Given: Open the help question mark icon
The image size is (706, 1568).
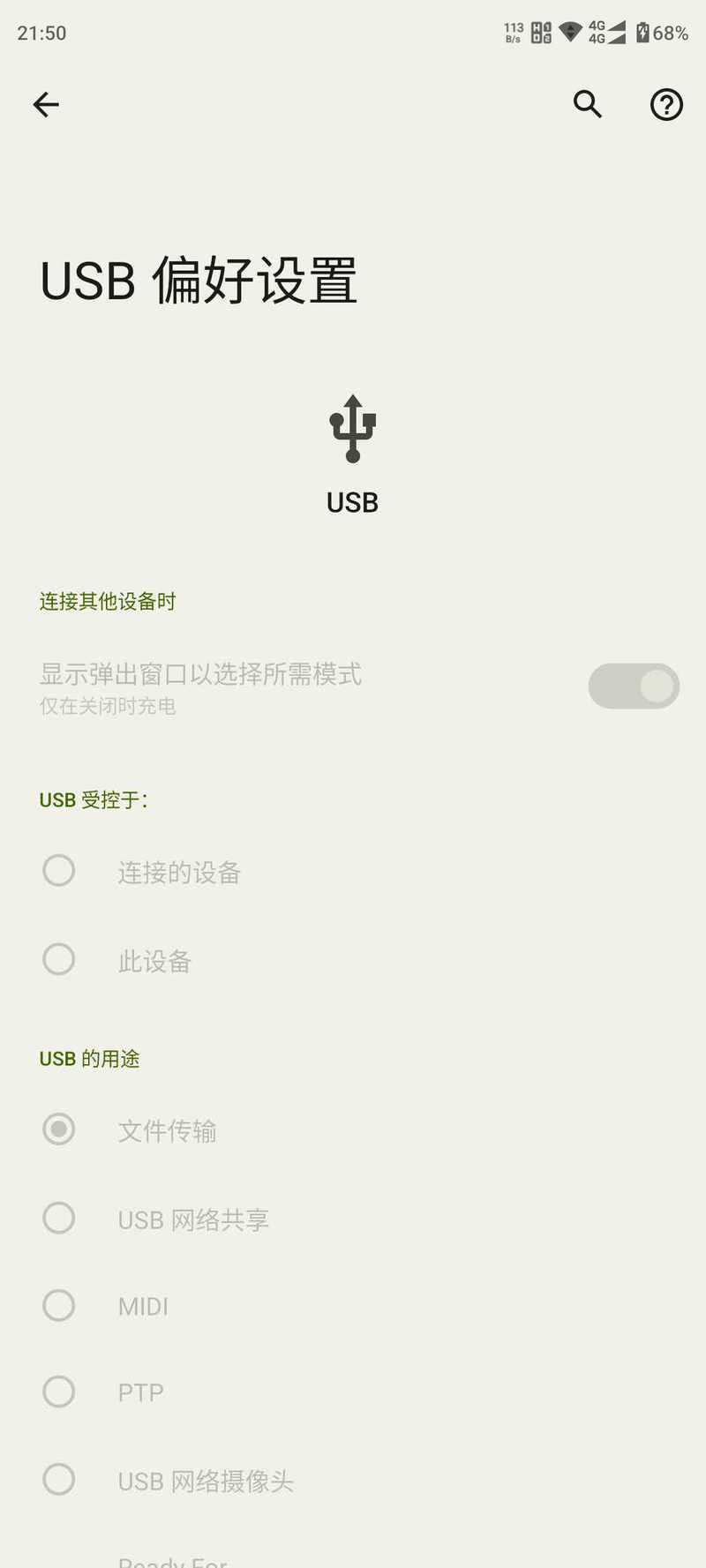Looking at the screenshot, I should (x=666, y=105).
